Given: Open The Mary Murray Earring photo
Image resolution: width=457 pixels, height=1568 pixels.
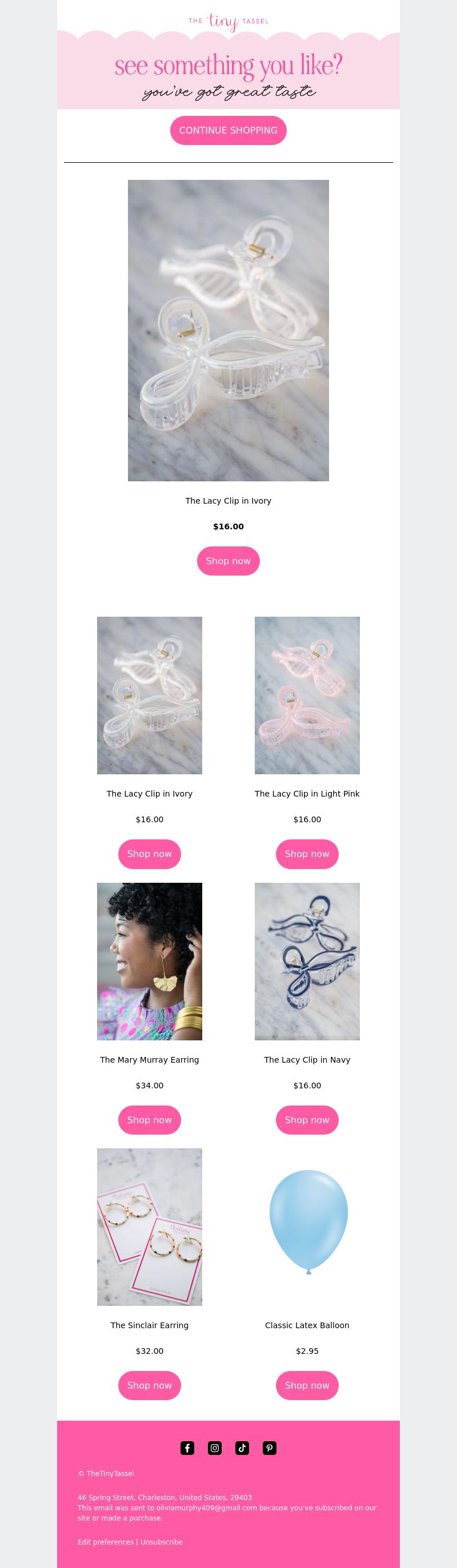Looking at the screenshot, I should pos(149,961).
